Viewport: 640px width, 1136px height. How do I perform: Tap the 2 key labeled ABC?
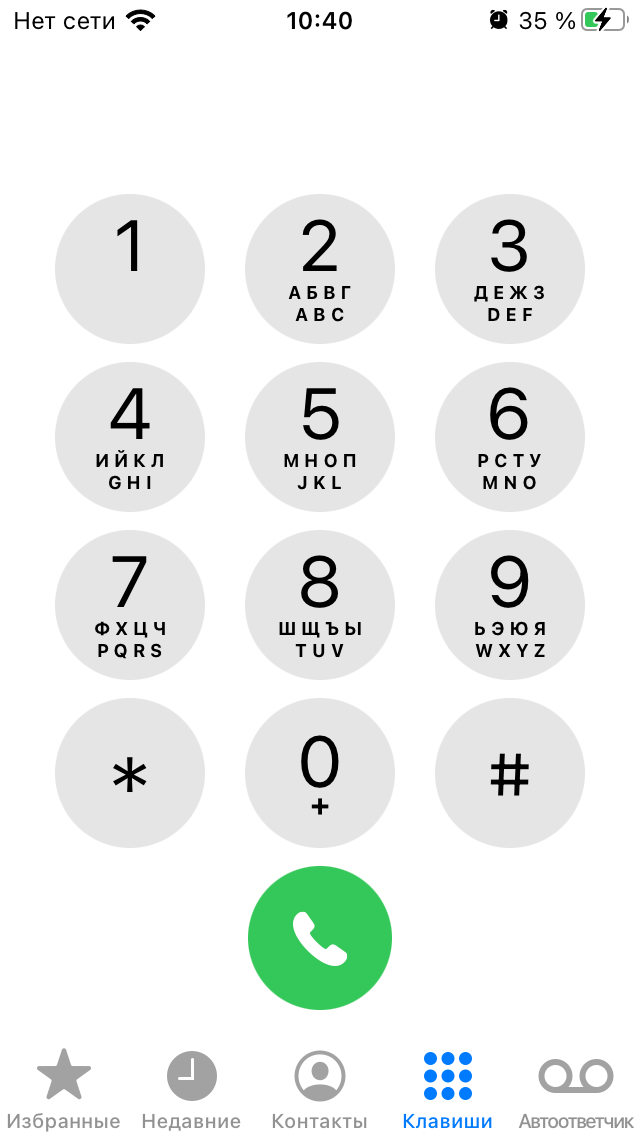point(320,270)
